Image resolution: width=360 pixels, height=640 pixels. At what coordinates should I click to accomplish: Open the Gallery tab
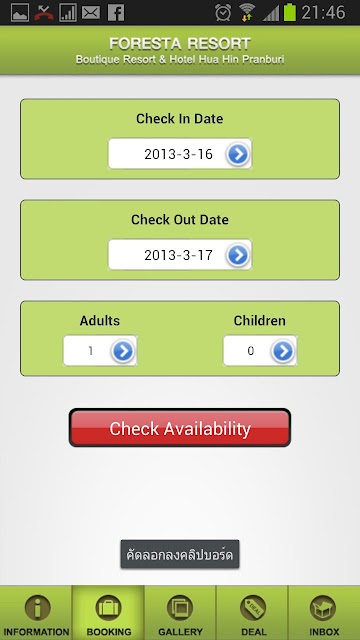[x=180, y=613]
